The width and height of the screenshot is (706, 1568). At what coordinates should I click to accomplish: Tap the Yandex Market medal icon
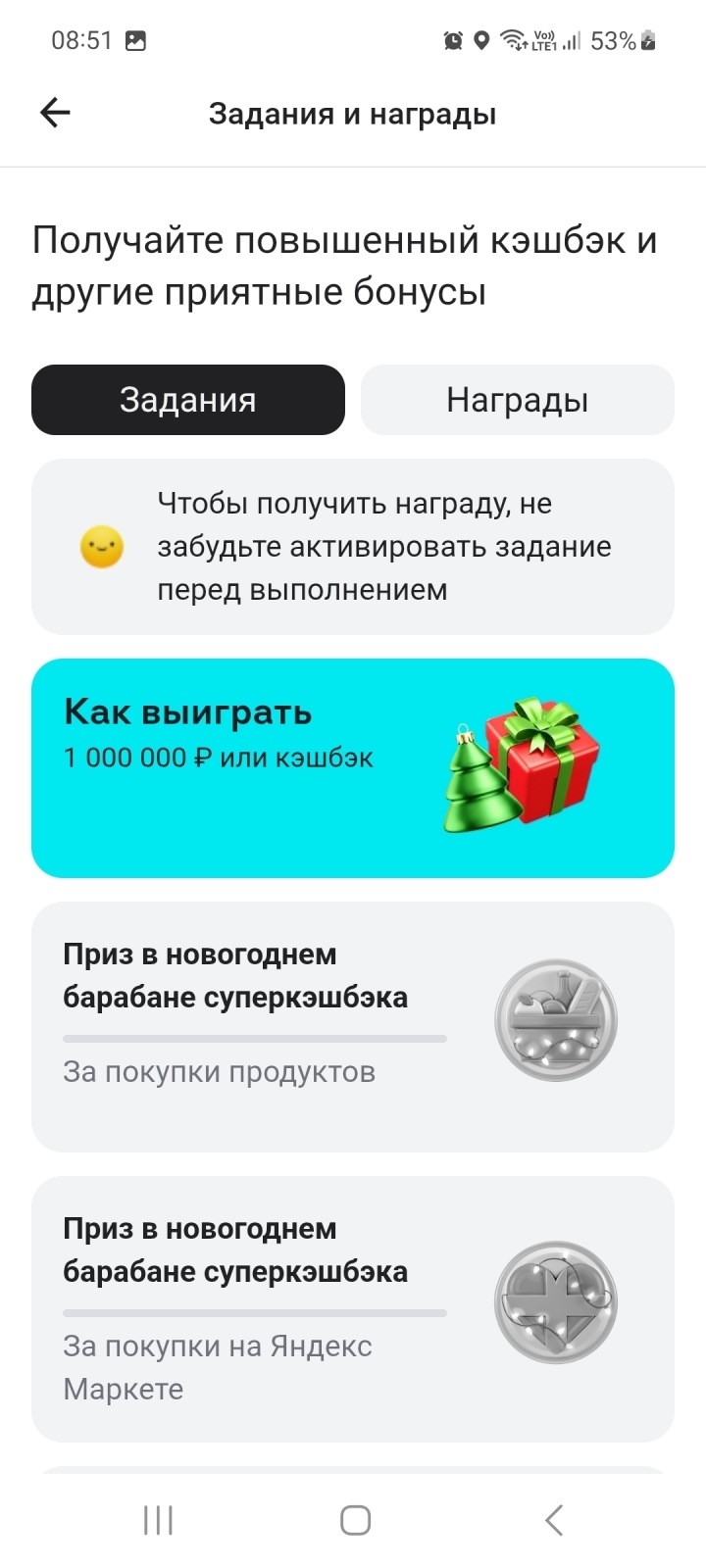click(x=555, y=1301)
